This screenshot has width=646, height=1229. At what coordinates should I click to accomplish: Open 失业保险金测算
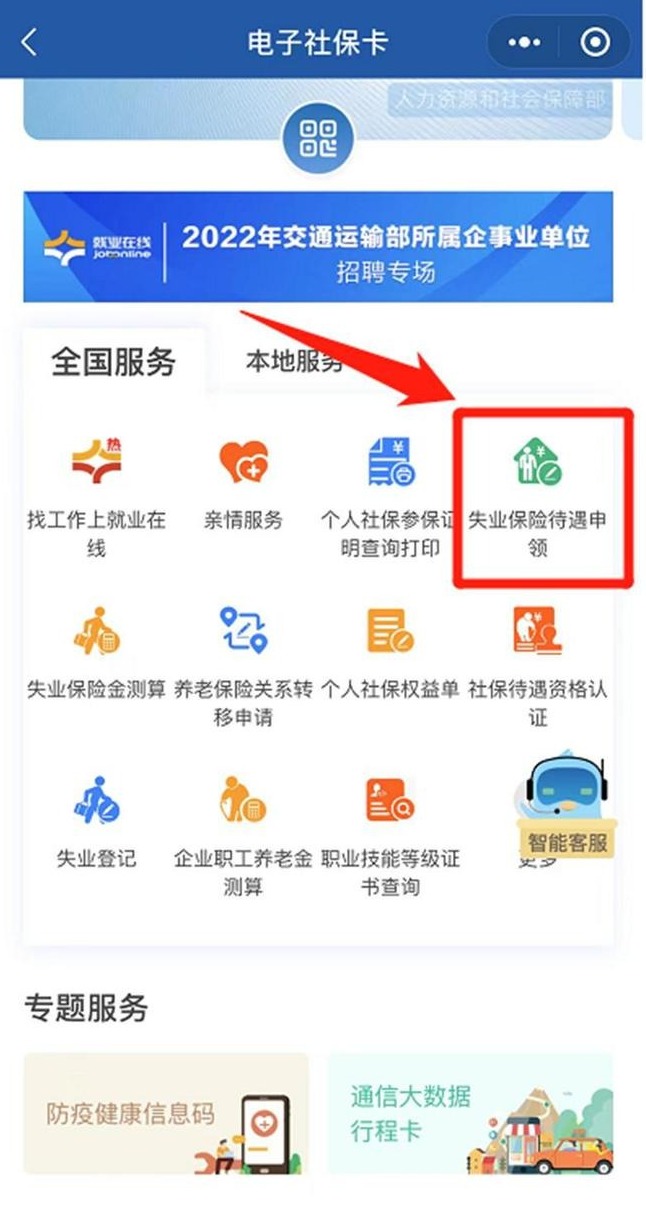click(96, 653)
